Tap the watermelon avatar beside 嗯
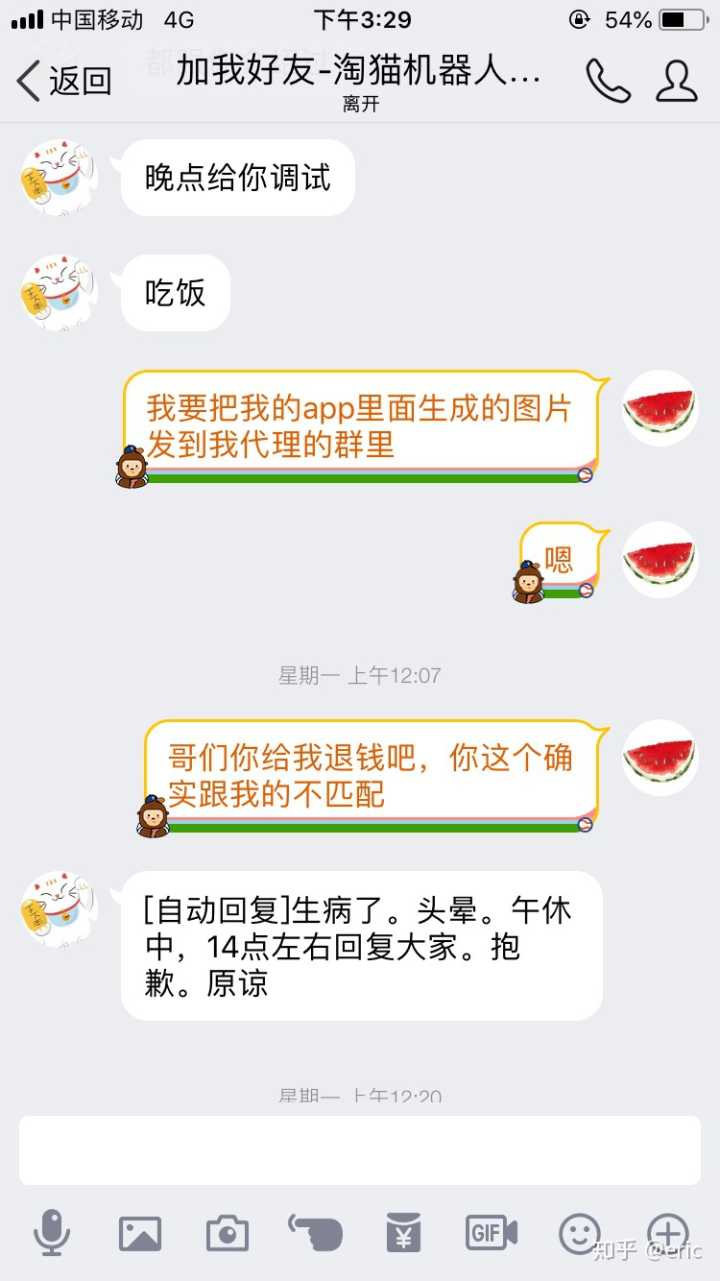 660,560
